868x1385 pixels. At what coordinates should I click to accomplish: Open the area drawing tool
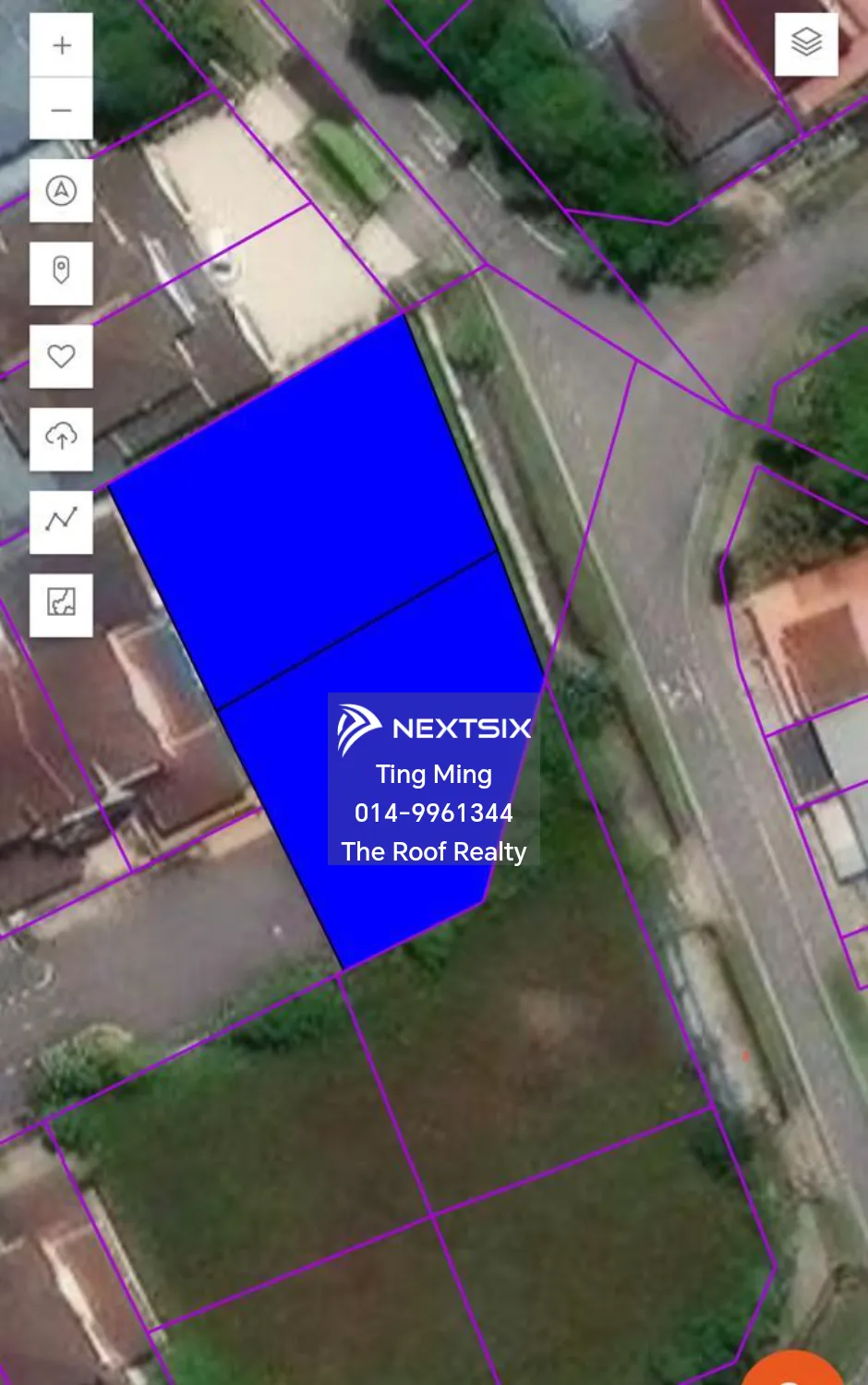point(61,602)
